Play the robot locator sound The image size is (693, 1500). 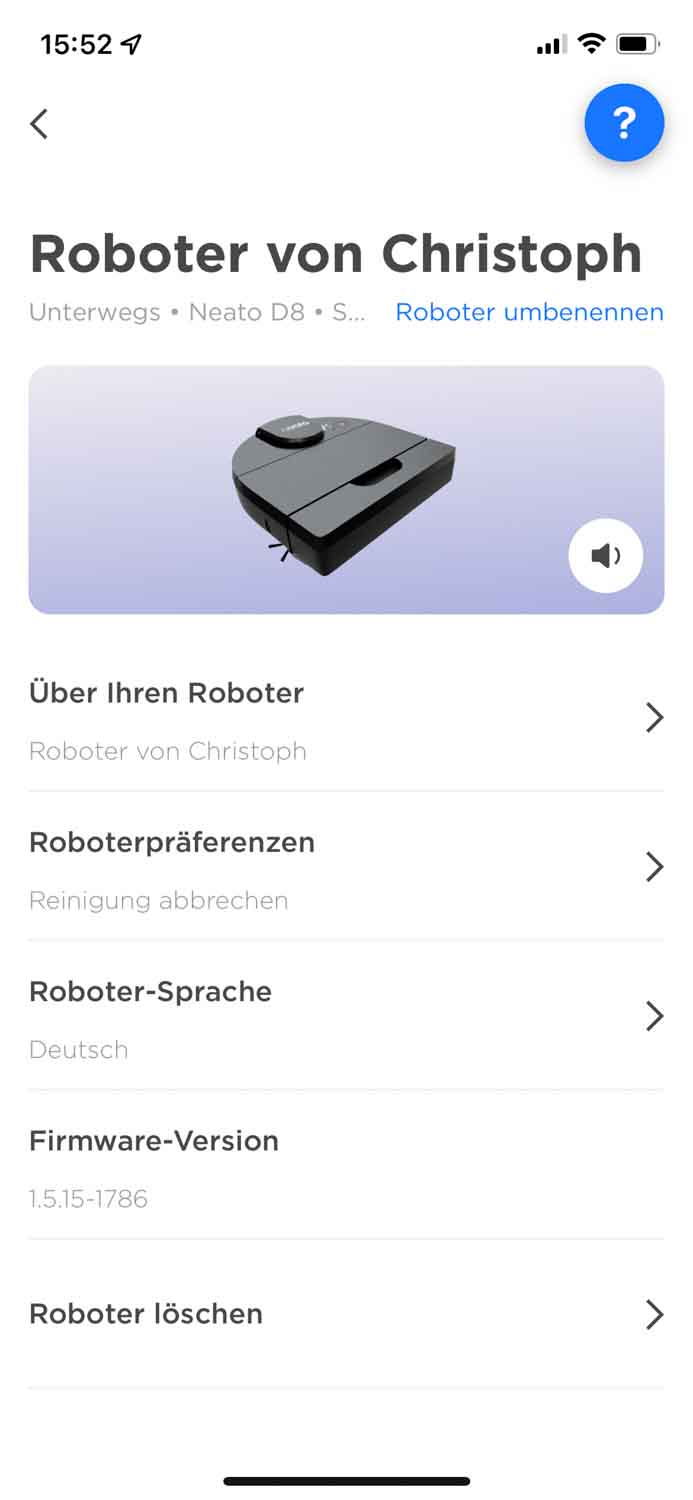coord(606,556)
